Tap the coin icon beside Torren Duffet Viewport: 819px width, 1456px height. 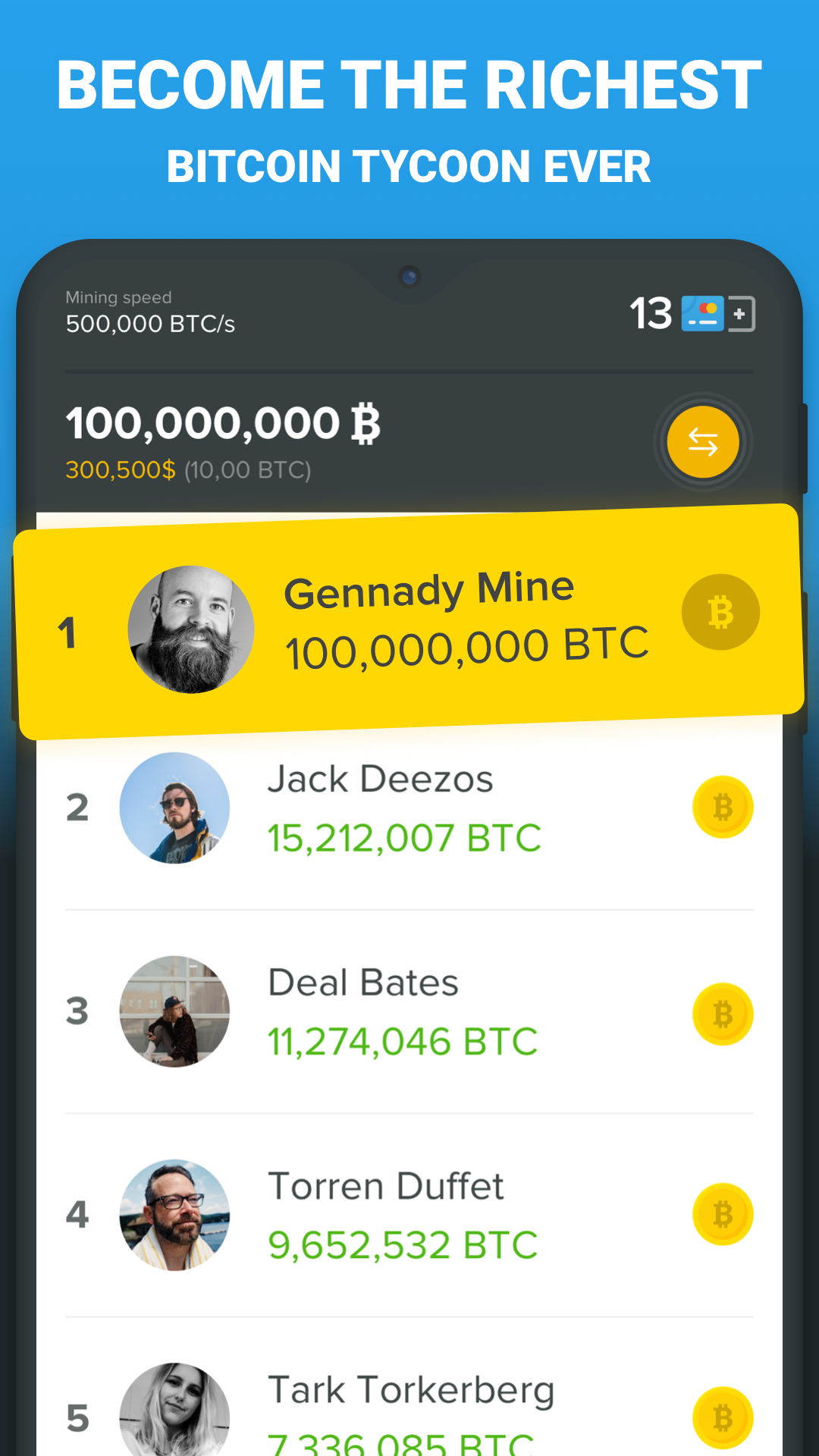coord(723,1213)
